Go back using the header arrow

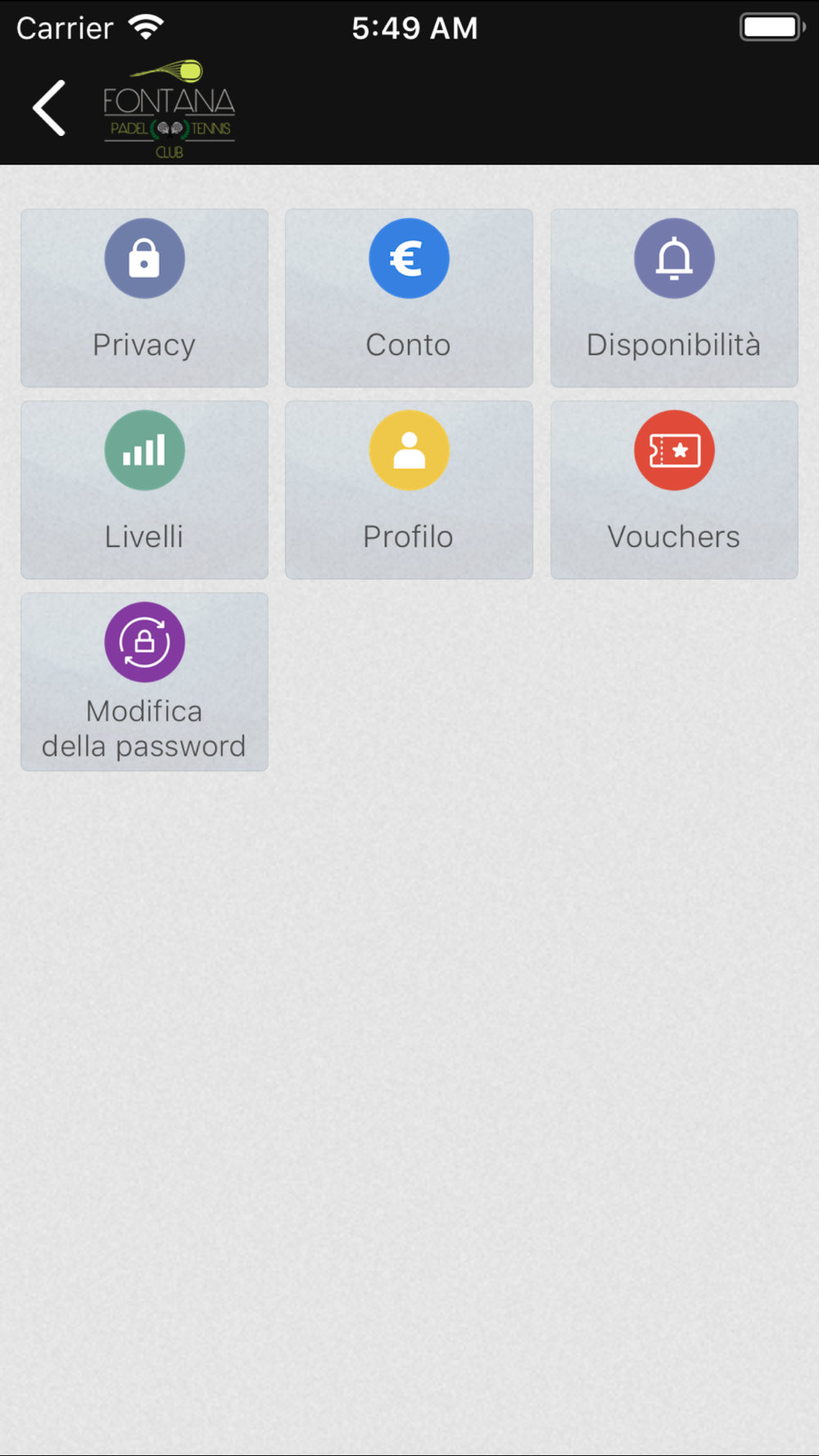49,108
